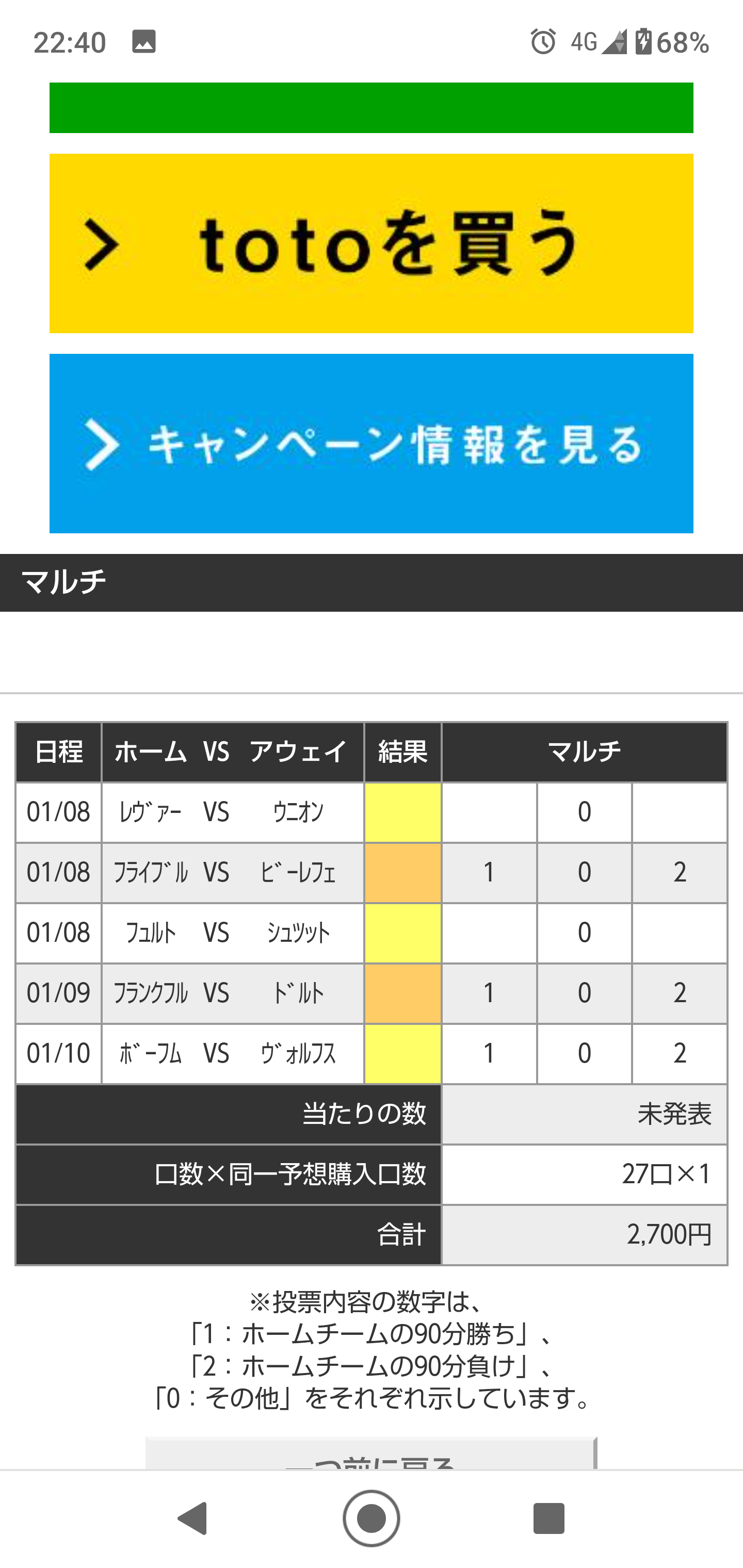Screen dimensions: 743x1568
Task: Tap the 一つ前に戻る button
Action: tap(371, 1453)
